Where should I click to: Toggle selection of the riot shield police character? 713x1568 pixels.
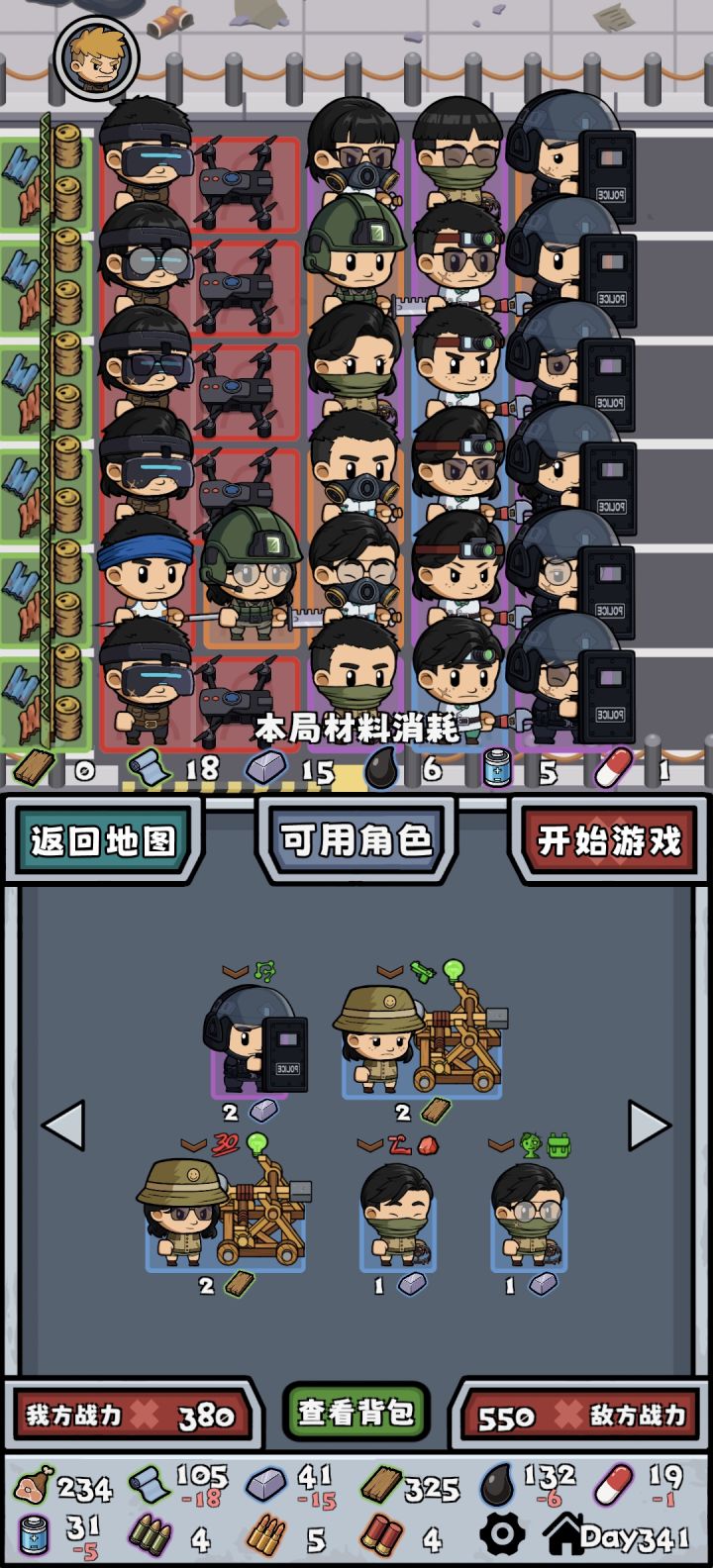[248, 1059]
